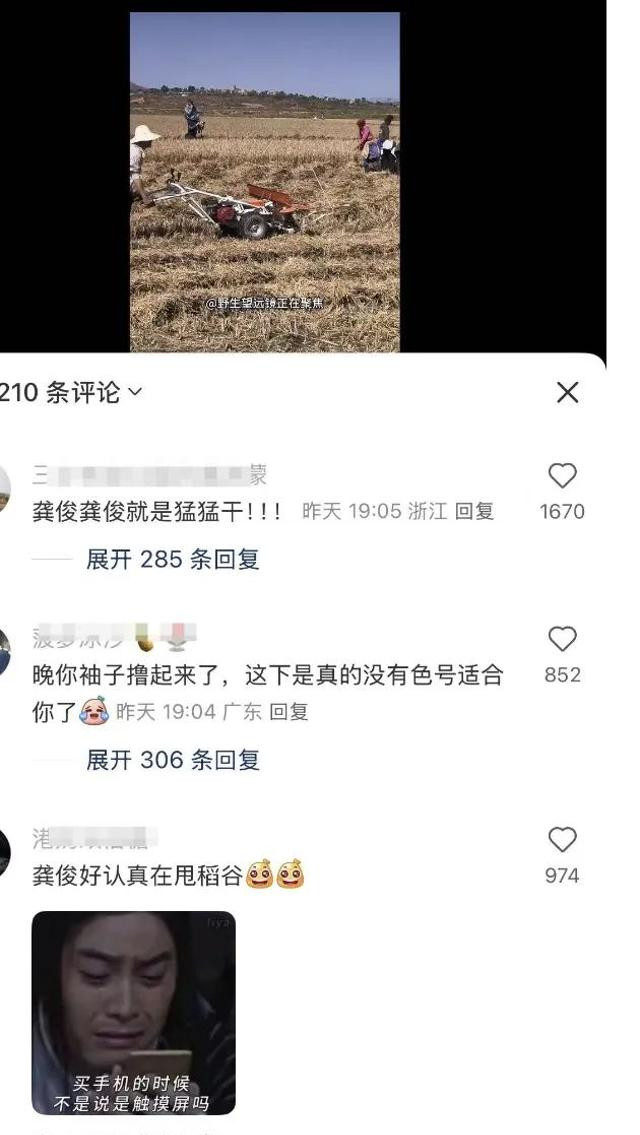Reply to the 广东 comment

click(x=289, y=712)
